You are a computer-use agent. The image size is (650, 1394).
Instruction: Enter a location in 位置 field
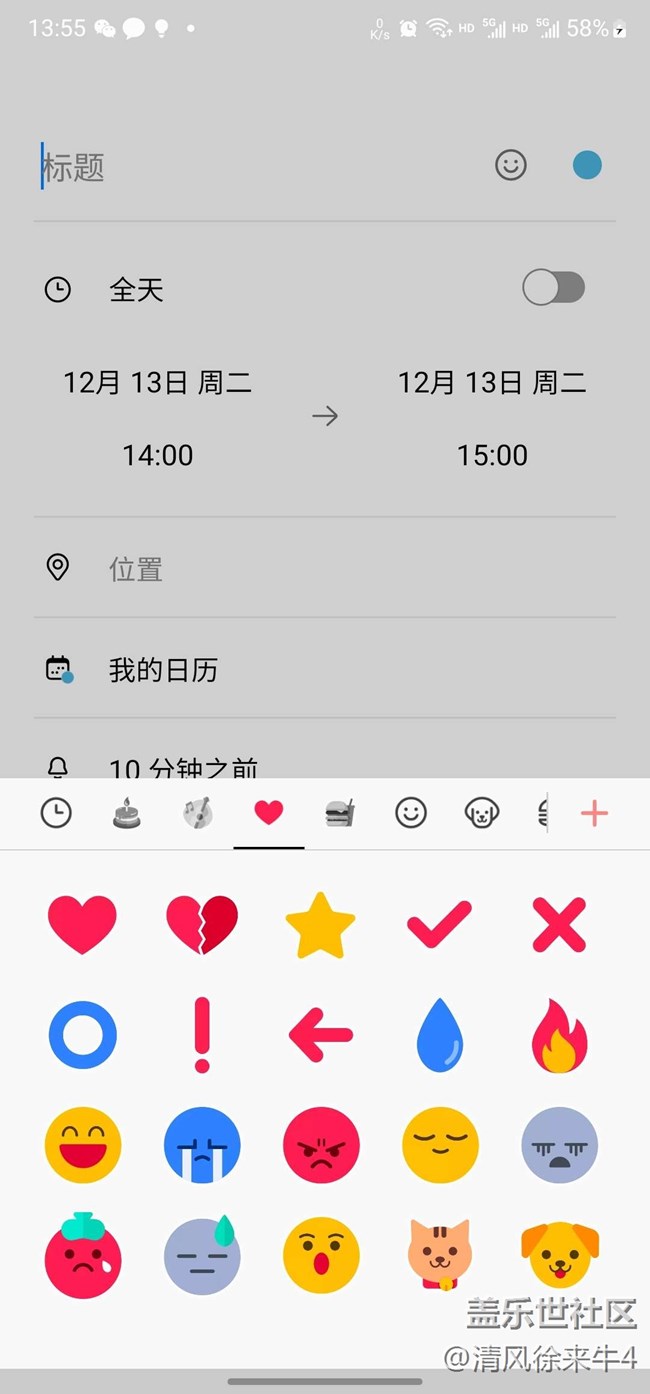(300, 569)
